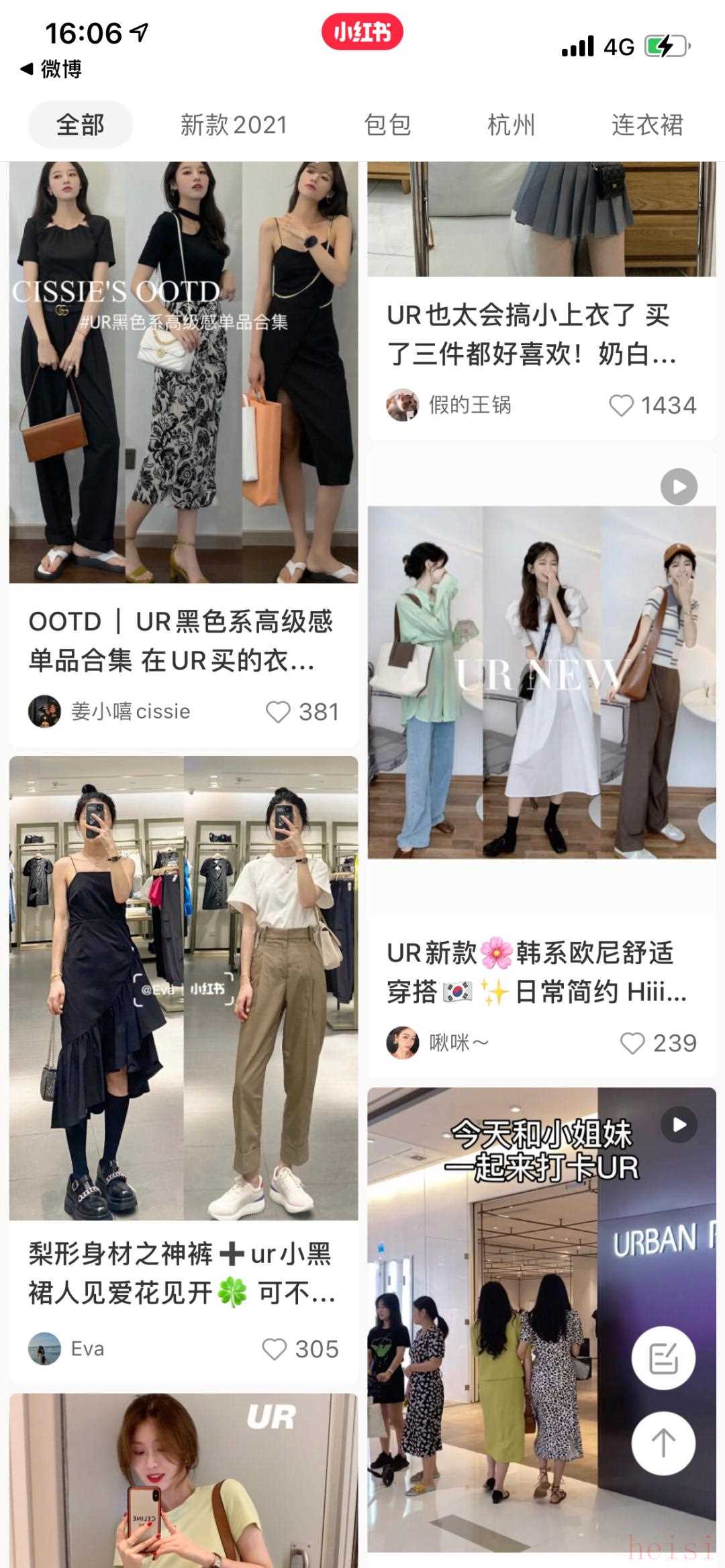View 假的王锅's profile avatar
Image resolution: width=725 pixels, height=1568 pixels.
[x=403, y=405]
